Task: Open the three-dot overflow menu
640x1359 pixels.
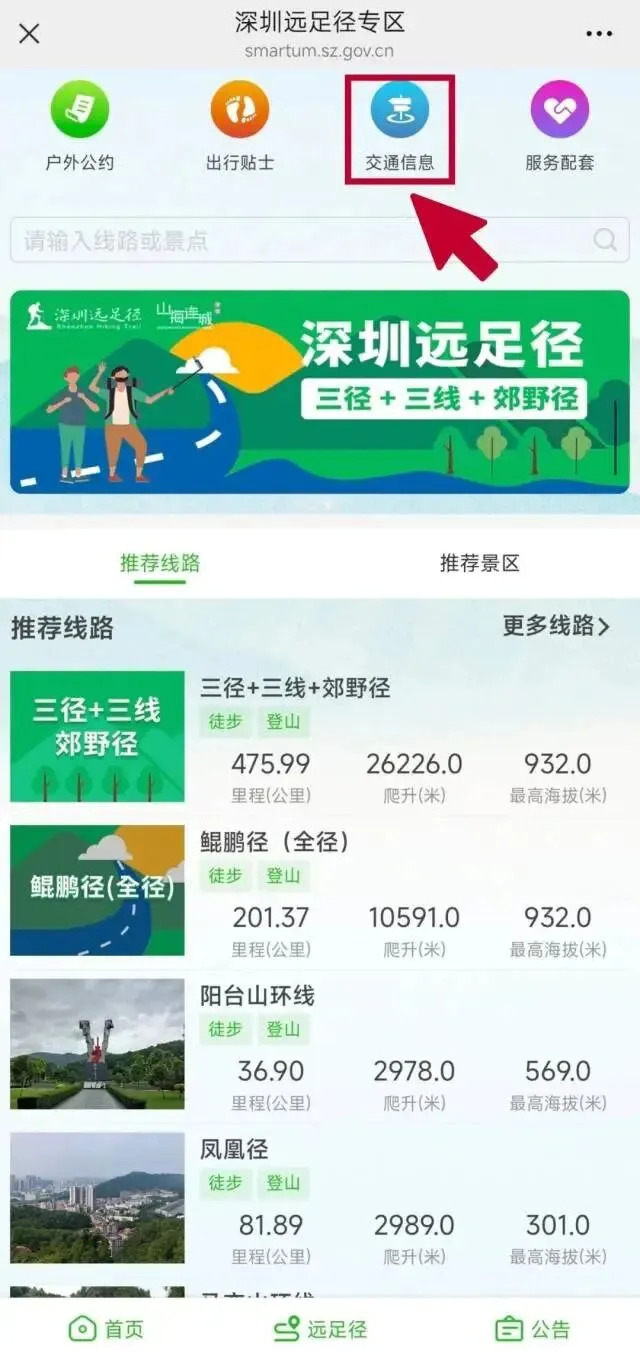Action: click(x=599, y=34)
